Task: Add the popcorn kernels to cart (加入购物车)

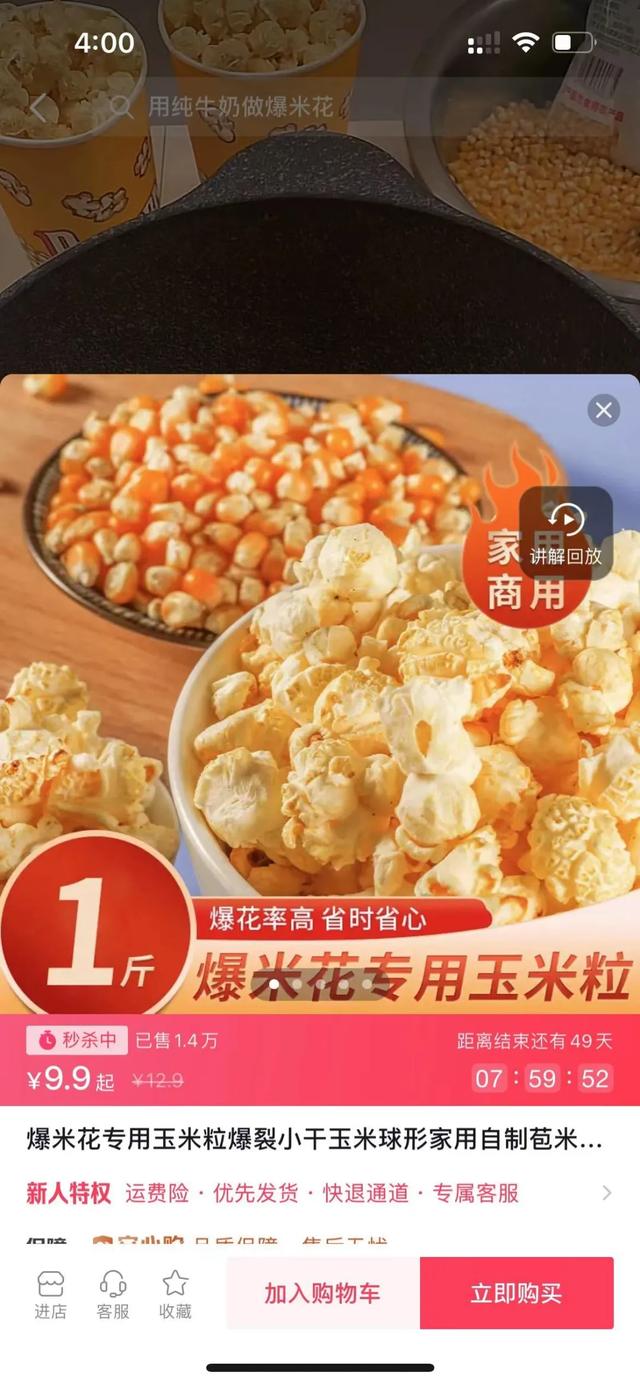Action: [x=322, y=1293]
